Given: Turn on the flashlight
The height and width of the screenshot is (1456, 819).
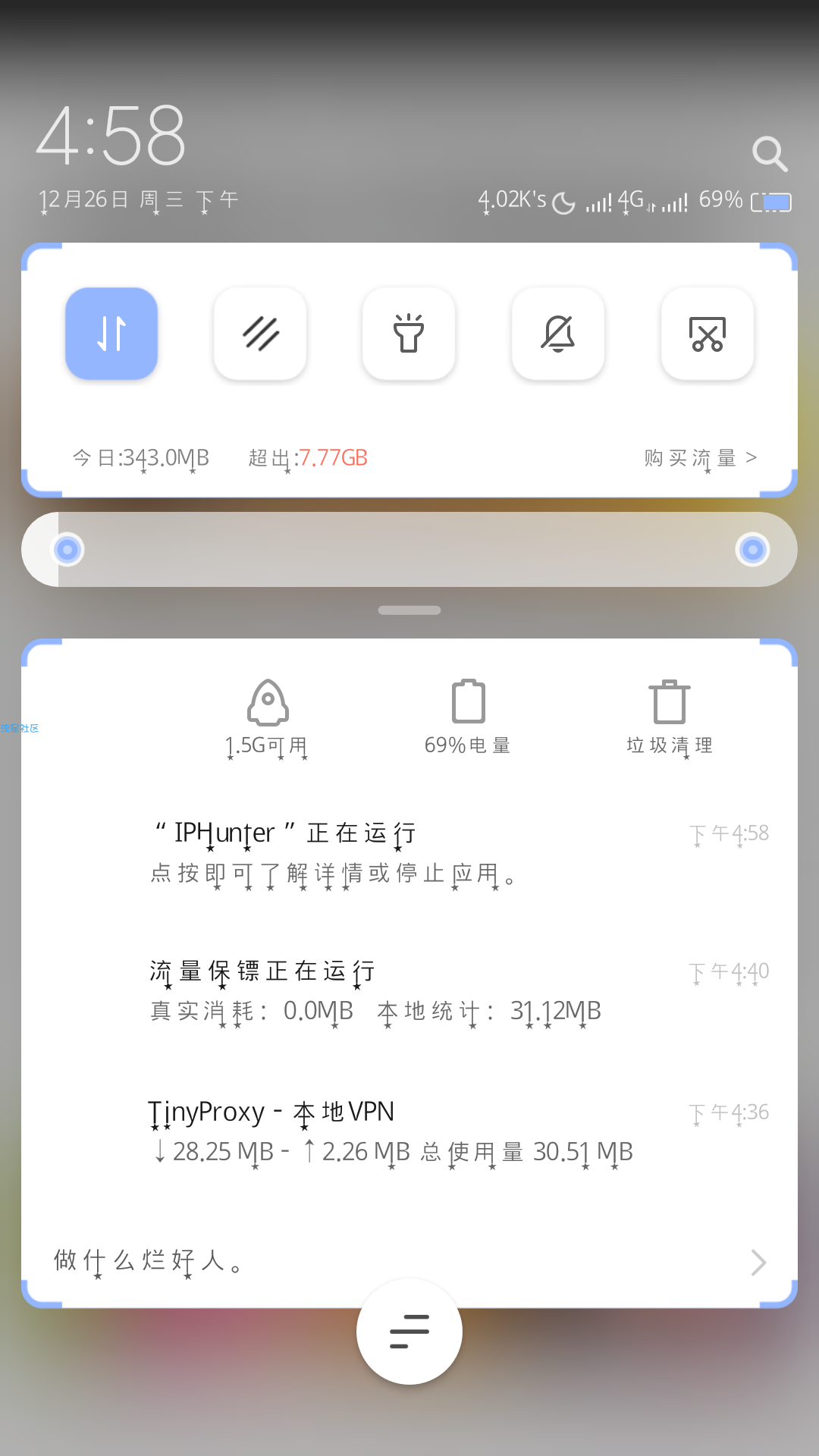Looking at the screenshot, I should coord(409,334).
